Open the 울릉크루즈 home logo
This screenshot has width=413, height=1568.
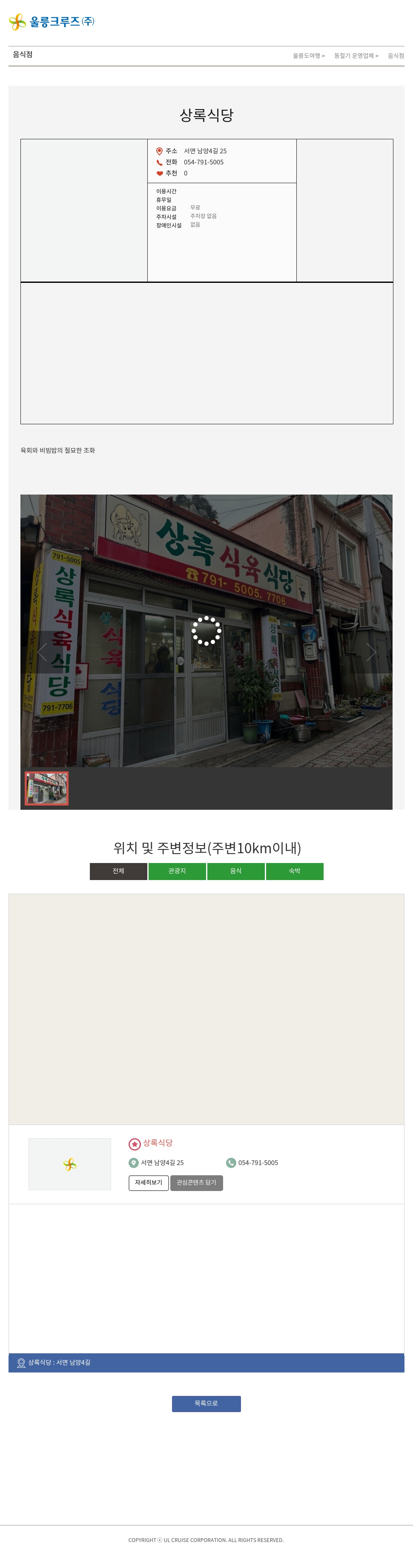pyautogui.click(x=52, y=22)
